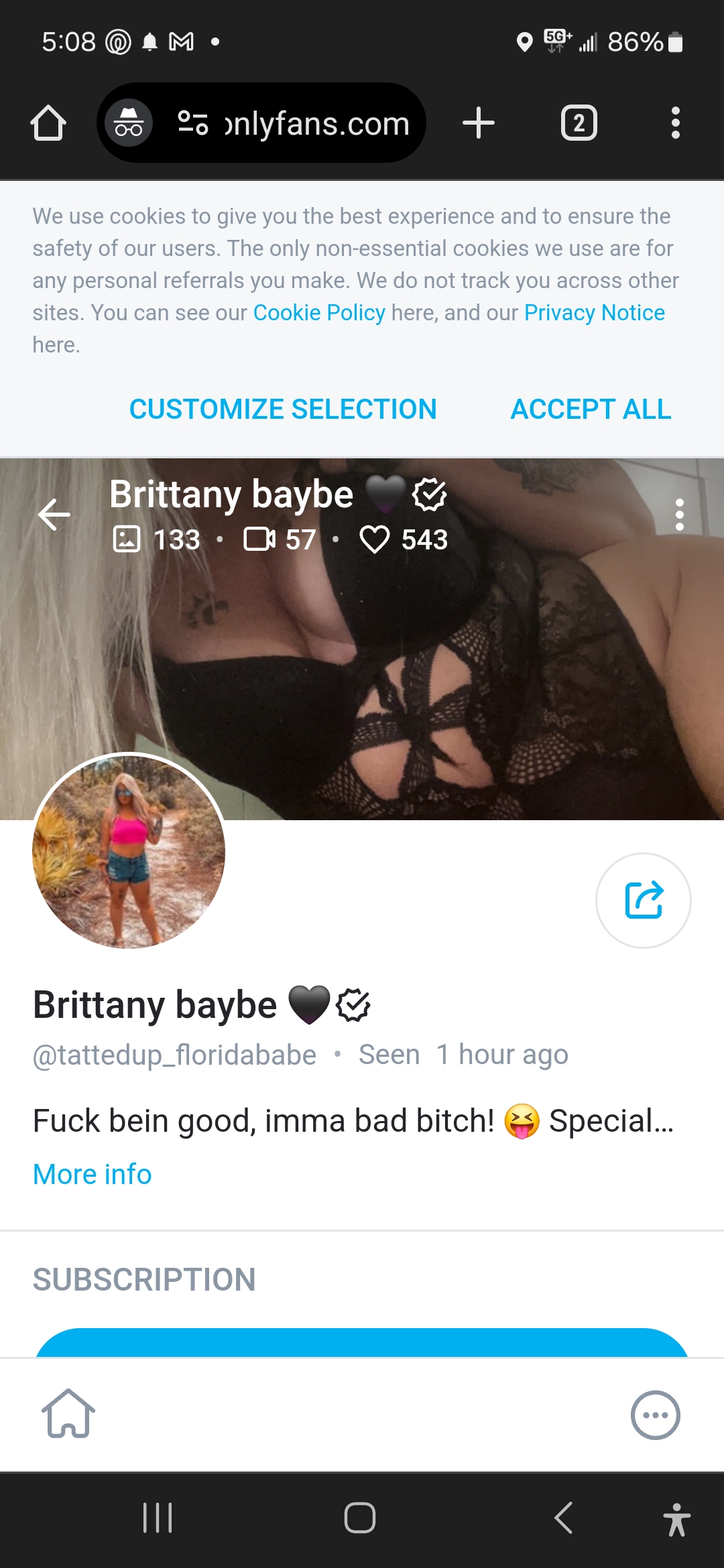Go to the site's home tab
This screenshot has width=724, height=1568.
point(68,1414)
